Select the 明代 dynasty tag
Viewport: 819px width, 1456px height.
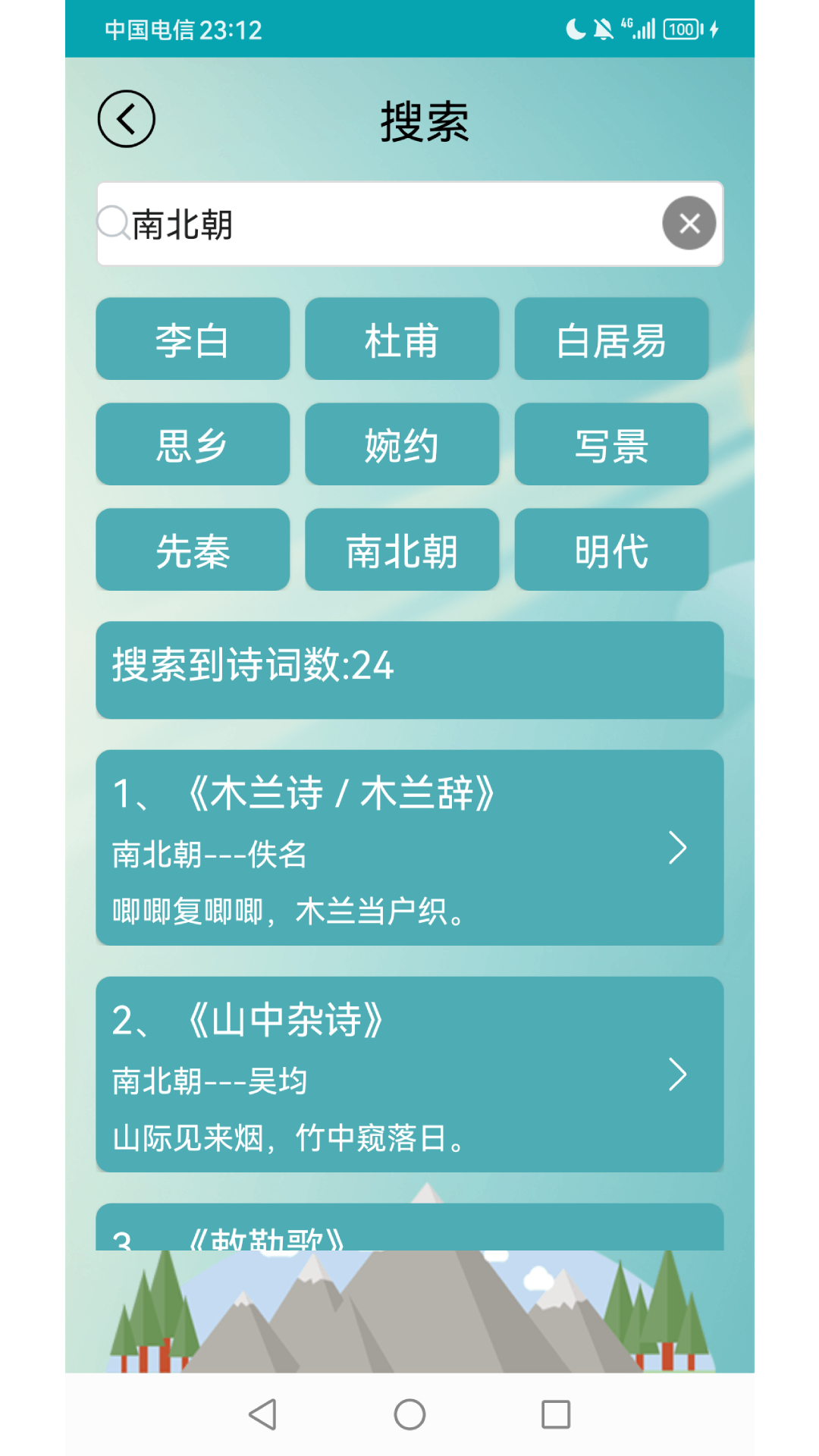click(611, 550)
